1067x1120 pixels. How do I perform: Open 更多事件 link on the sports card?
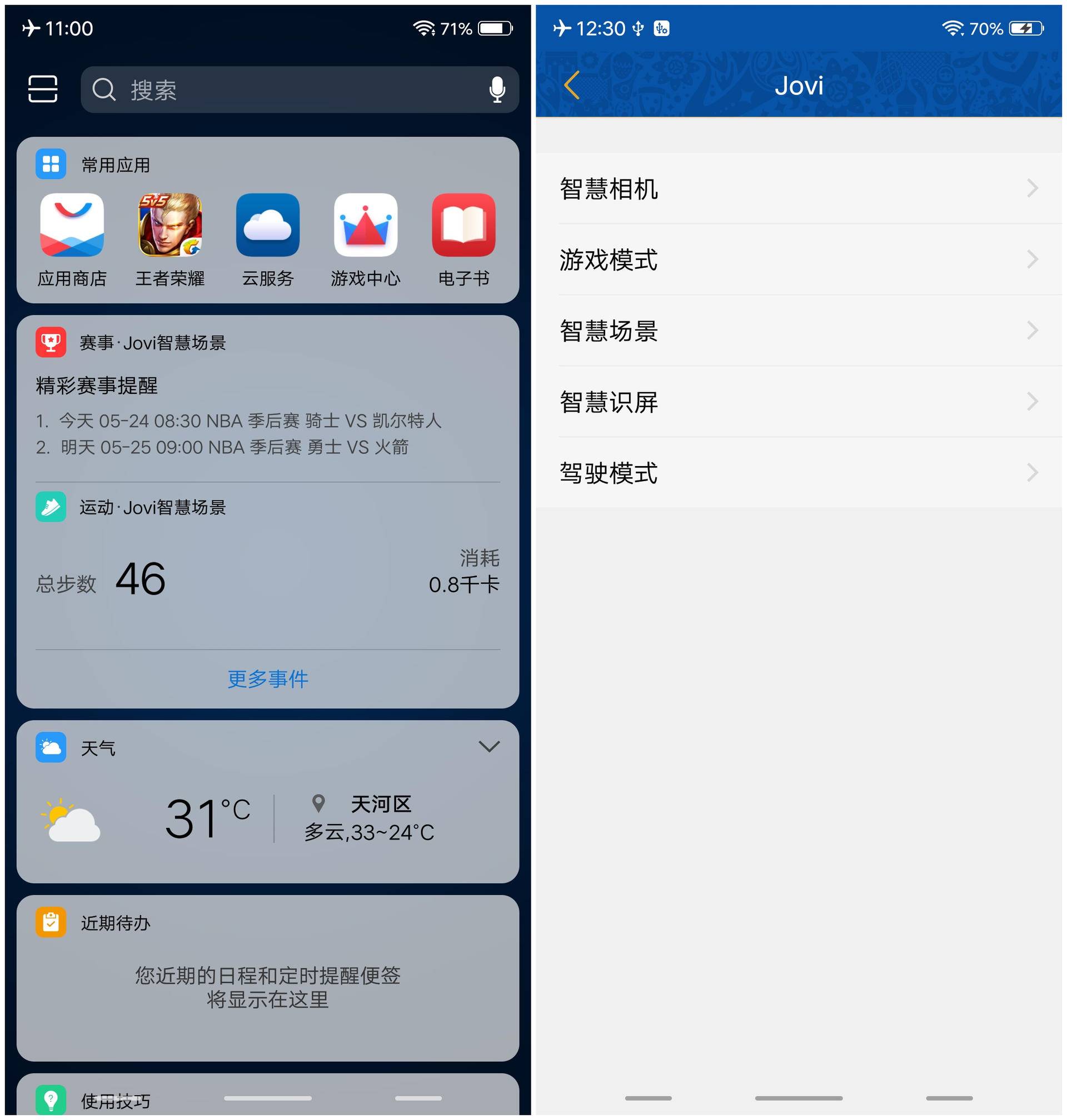tap(267, 679)
